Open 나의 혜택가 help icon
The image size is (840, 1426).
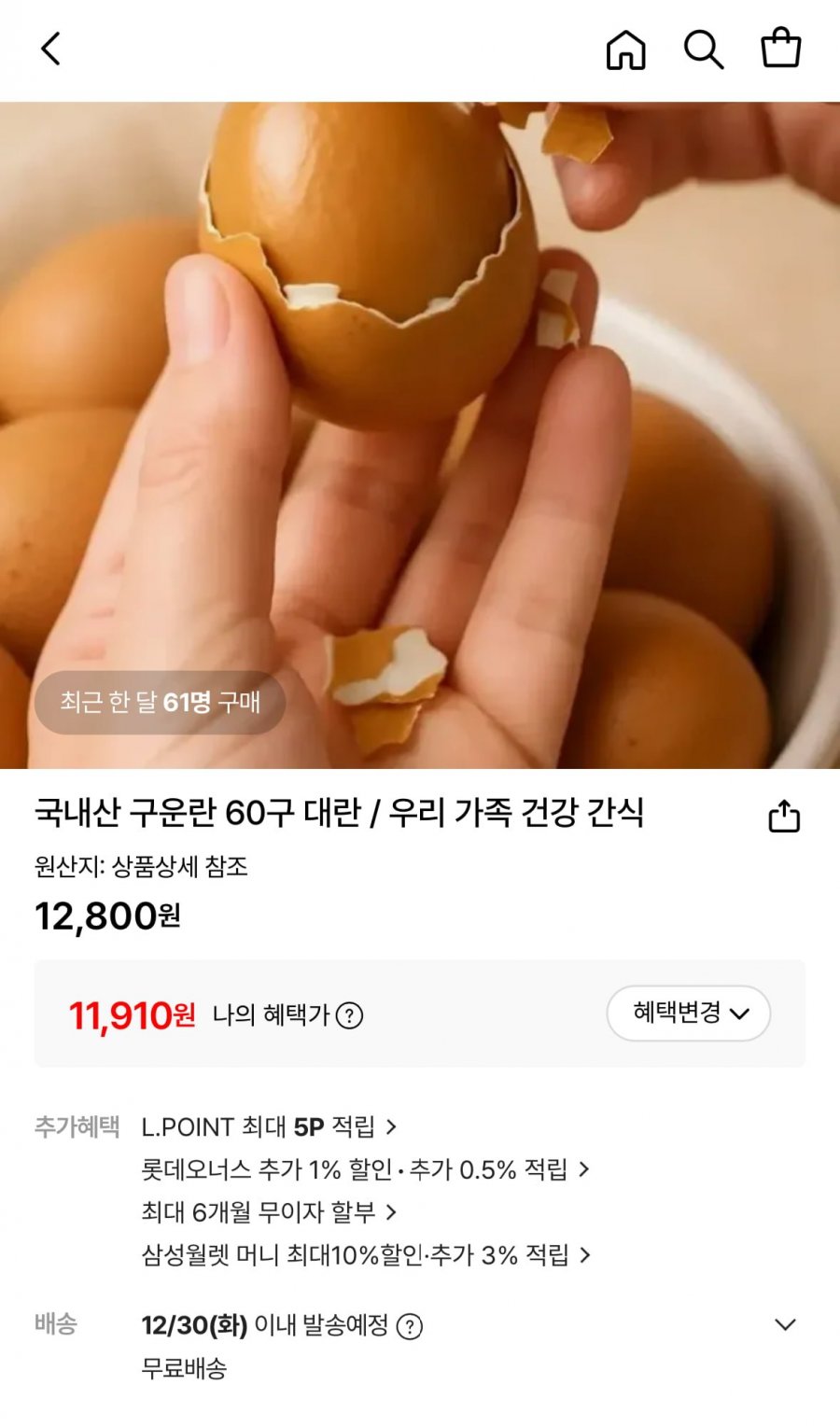point(349,1015)
